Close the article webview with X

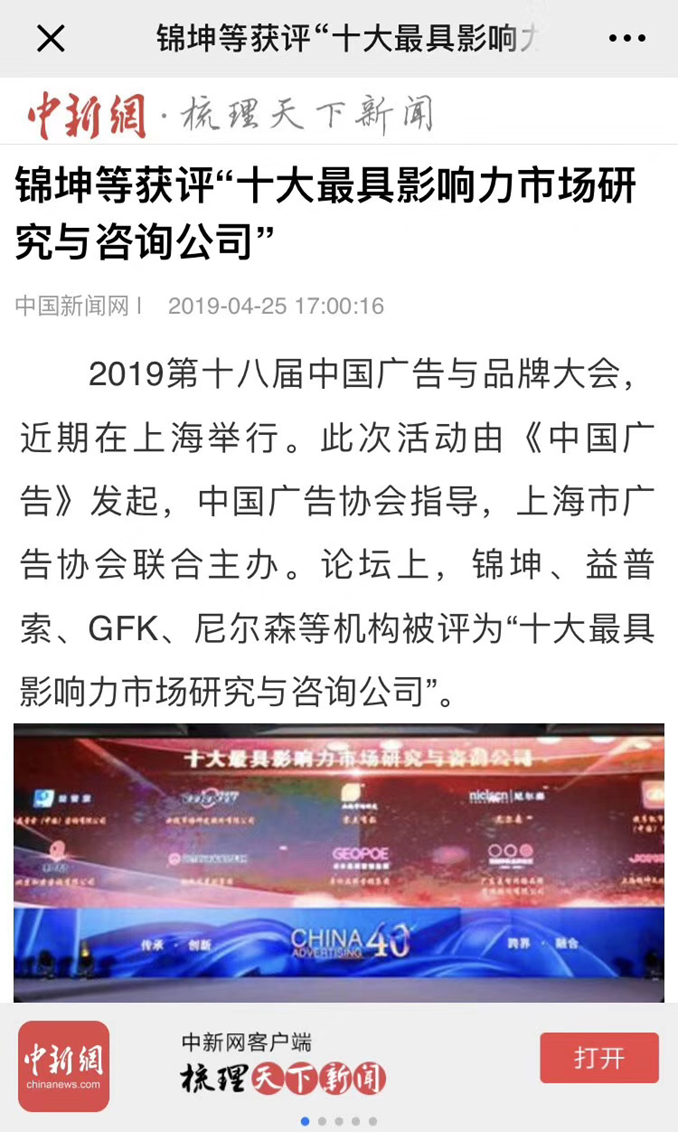coord(50,39)
